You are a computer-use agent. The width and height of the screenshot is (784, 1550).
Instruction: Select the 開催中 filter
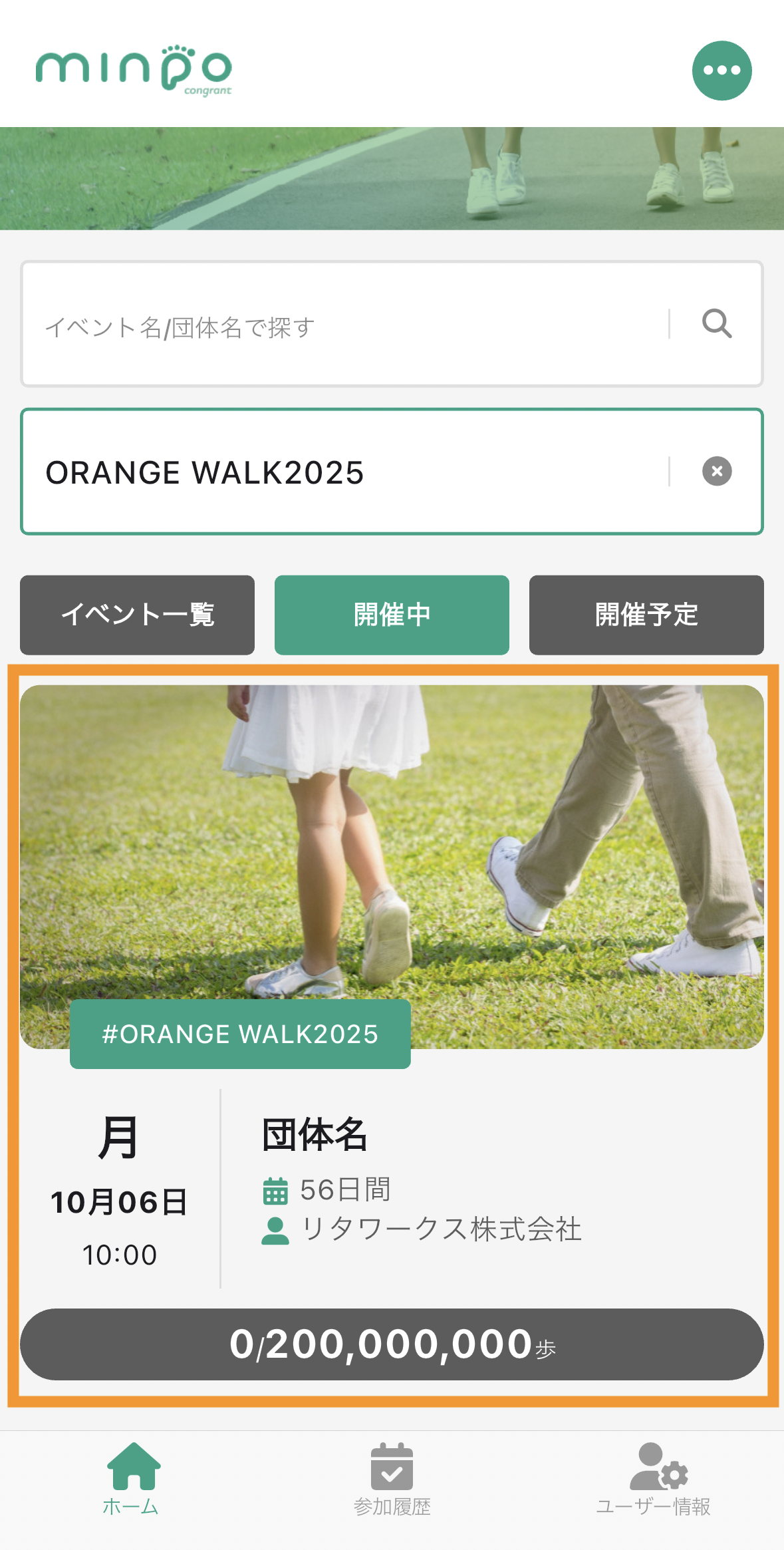pyautogui.click(x=392, y=615)
